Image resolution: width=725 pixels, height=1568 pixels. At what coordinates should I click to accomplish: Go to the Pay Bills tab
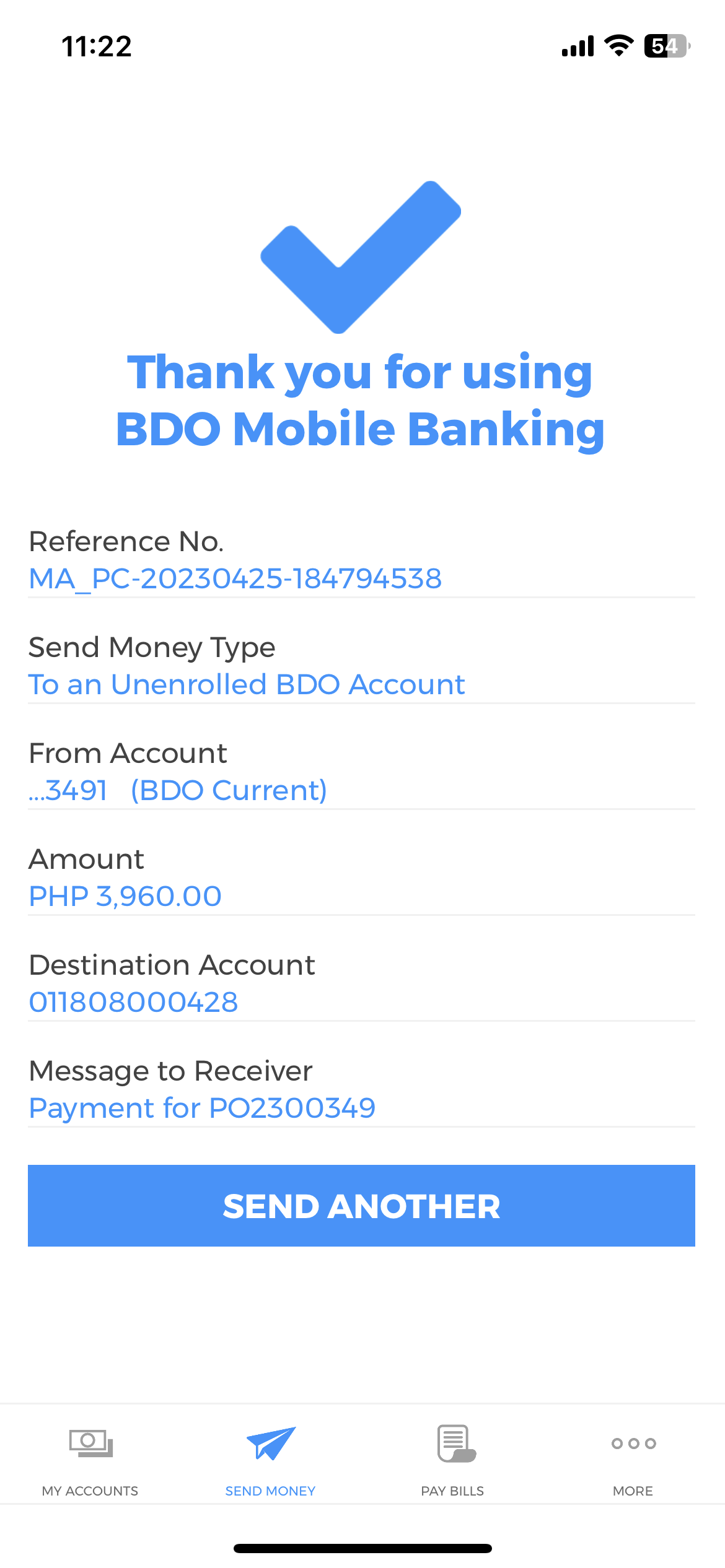click(x=452, y=1458)
